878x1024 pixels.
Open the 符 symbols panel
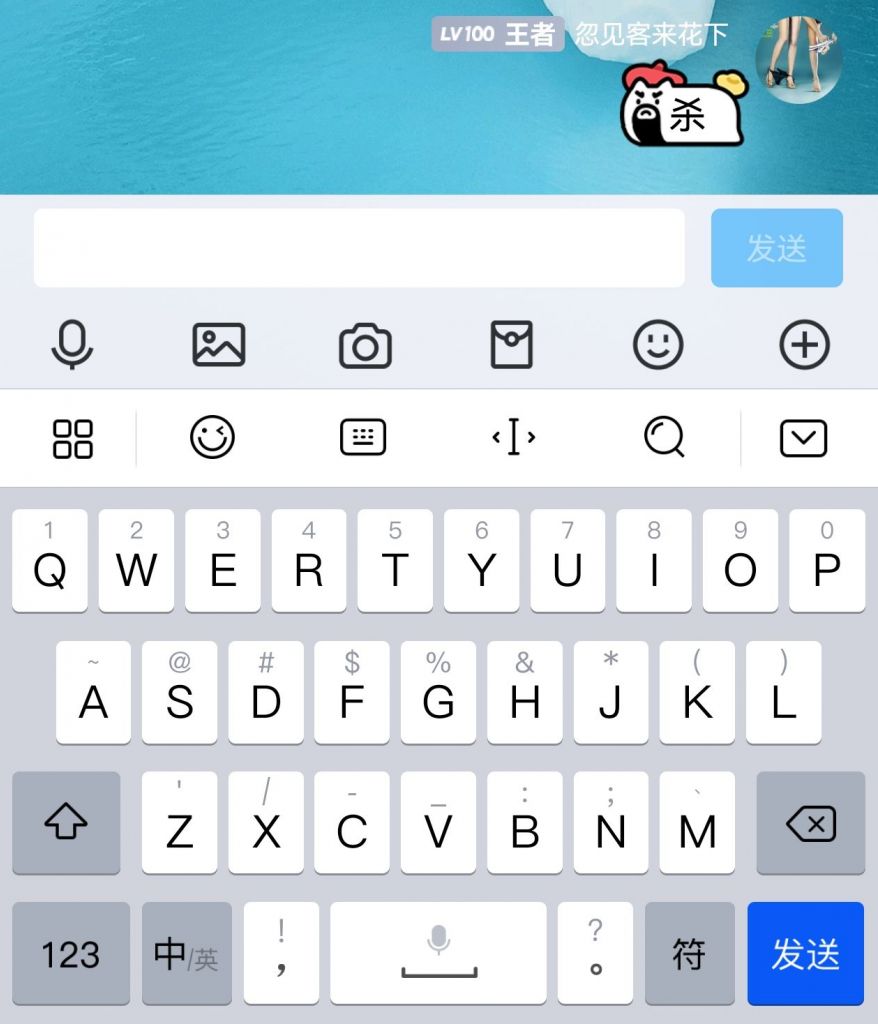coord(689,952)
